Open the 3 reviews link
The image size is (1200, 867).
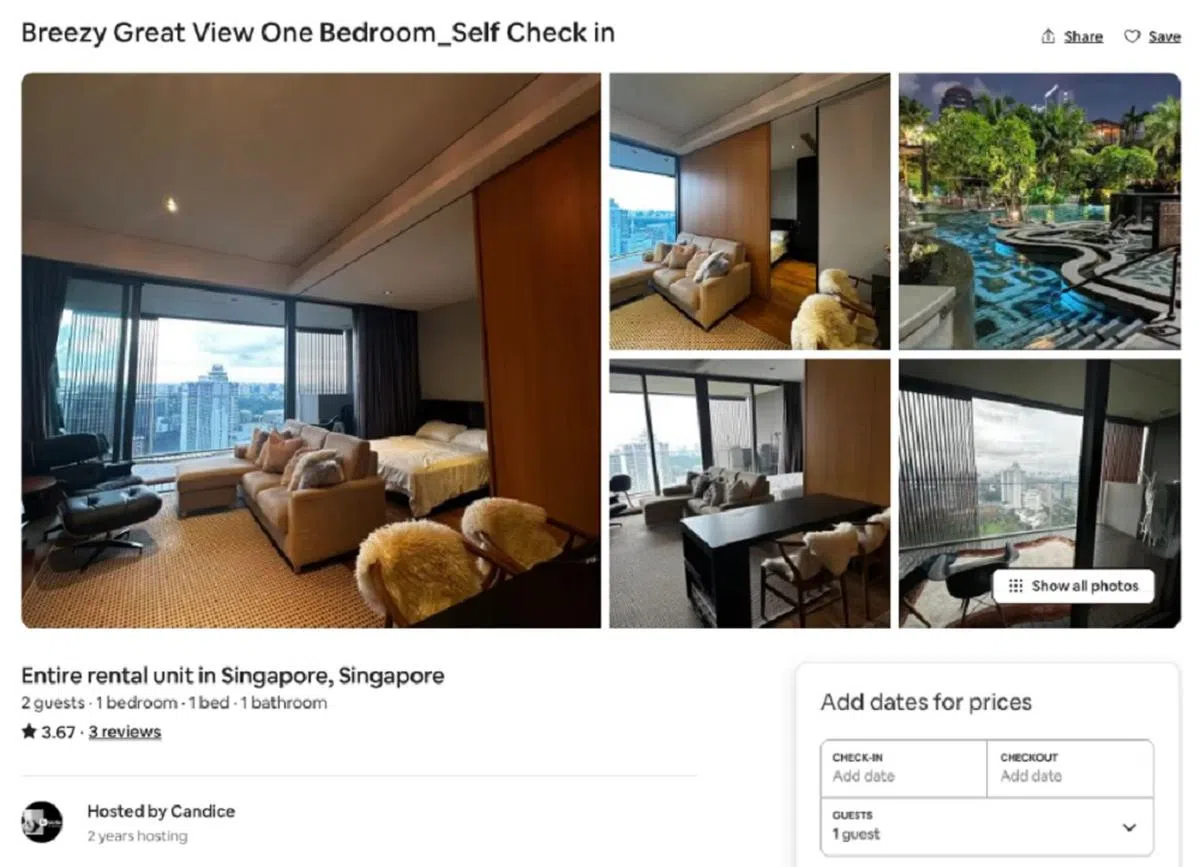pyautogui.click(x=125, y=732)
